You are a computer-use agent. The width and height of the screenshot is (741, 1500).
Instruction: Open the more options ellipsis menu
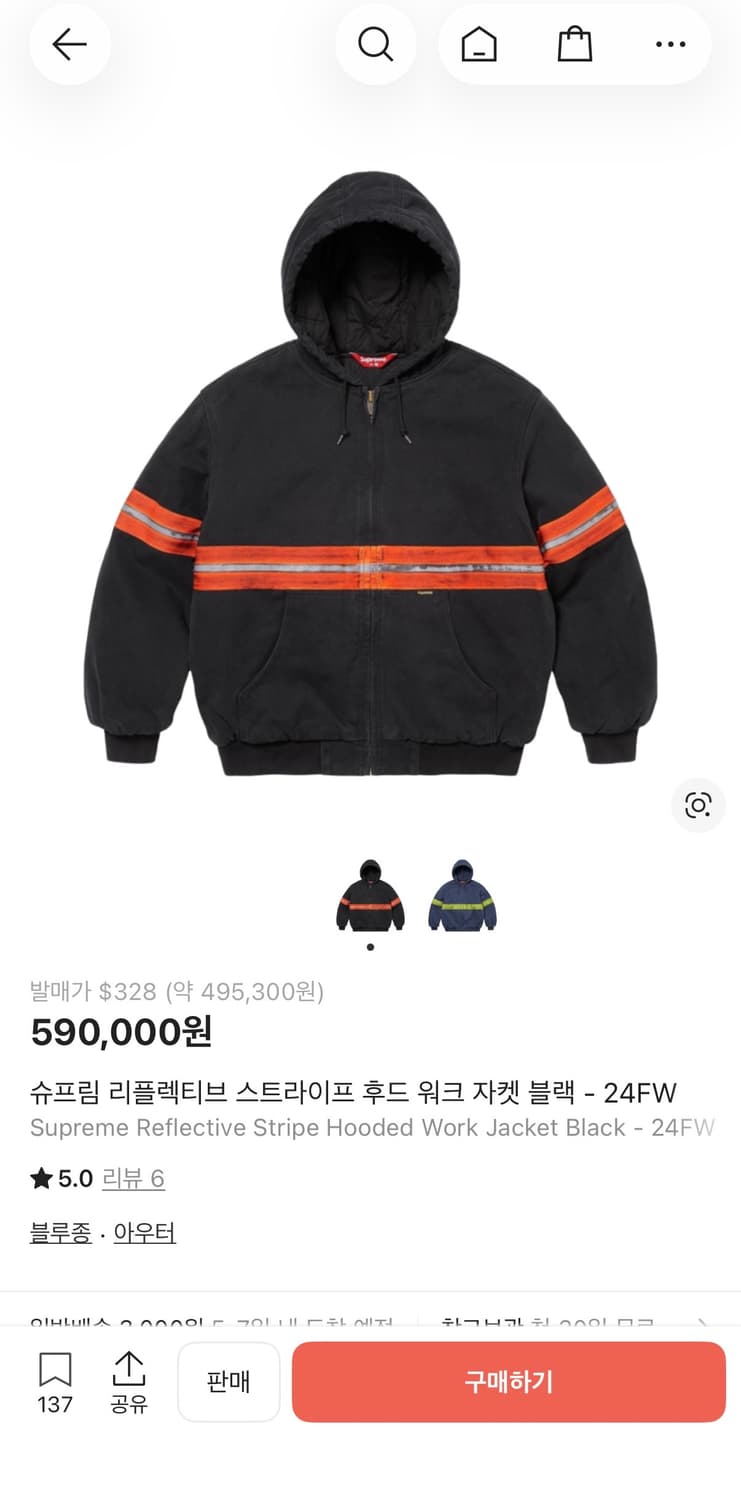669,44
